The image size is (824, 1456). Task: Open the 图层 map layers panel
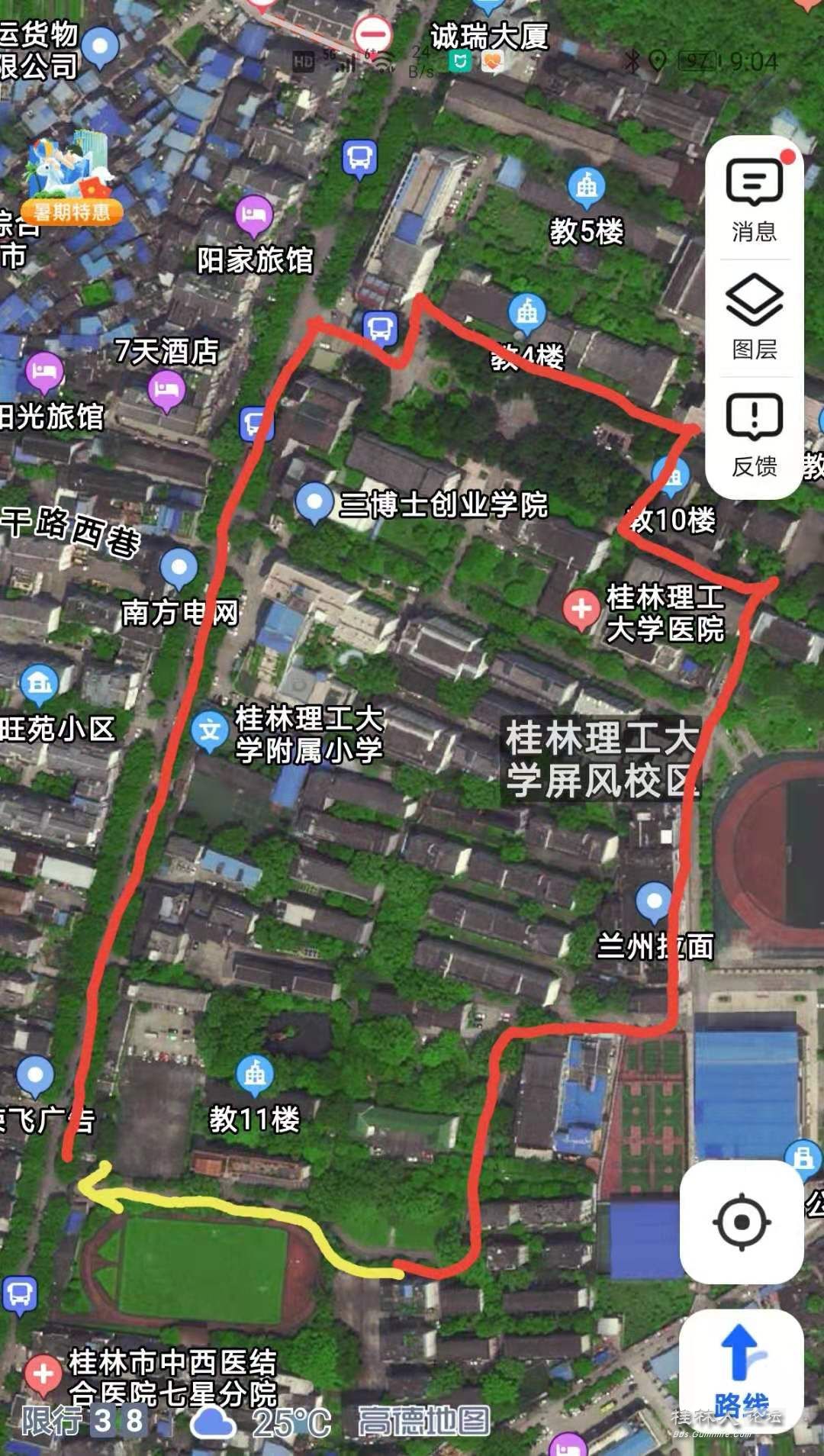[754, 317]
